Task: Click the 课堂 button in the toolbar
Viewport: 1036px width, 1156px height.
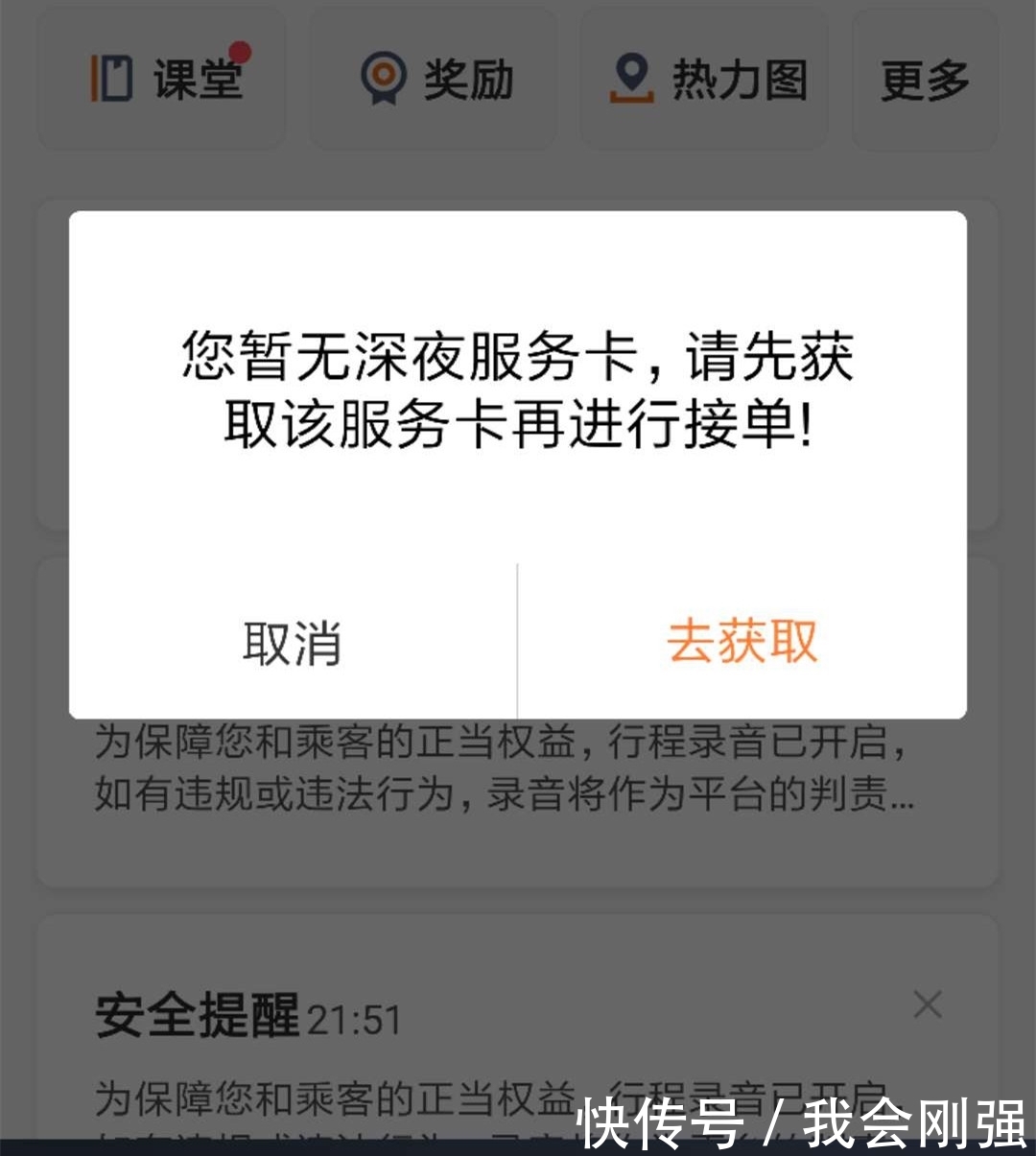Action: [x=161, y=79]
